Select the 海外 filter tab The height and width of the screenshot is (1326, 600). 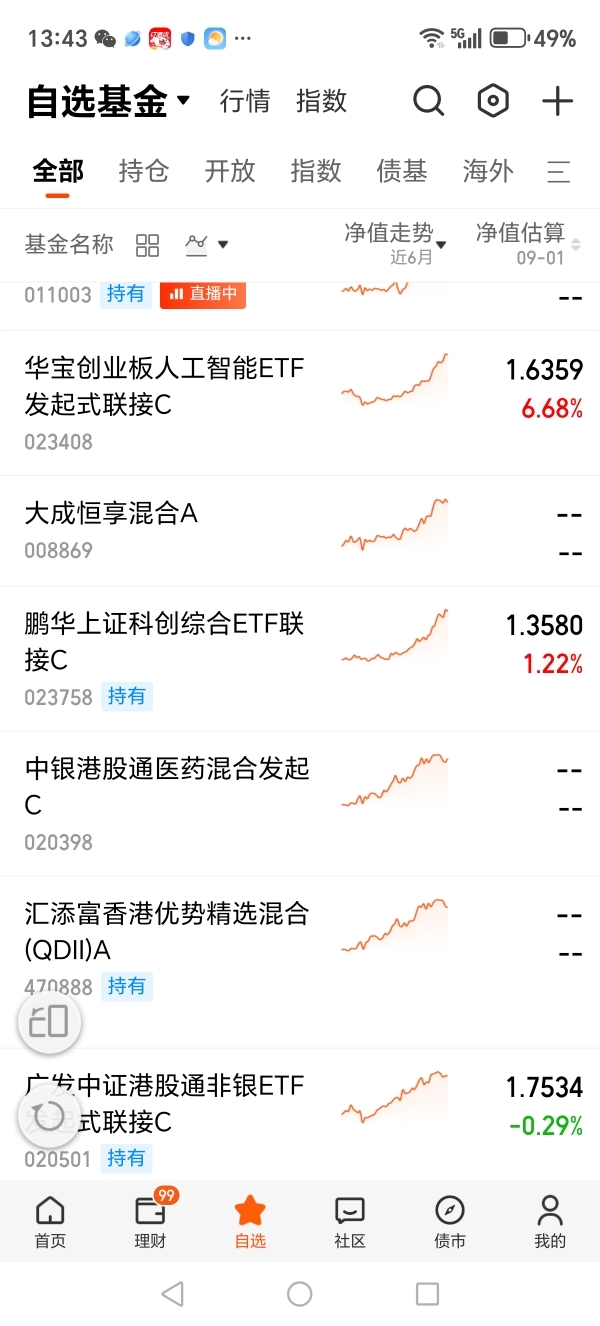pos(488,171)
